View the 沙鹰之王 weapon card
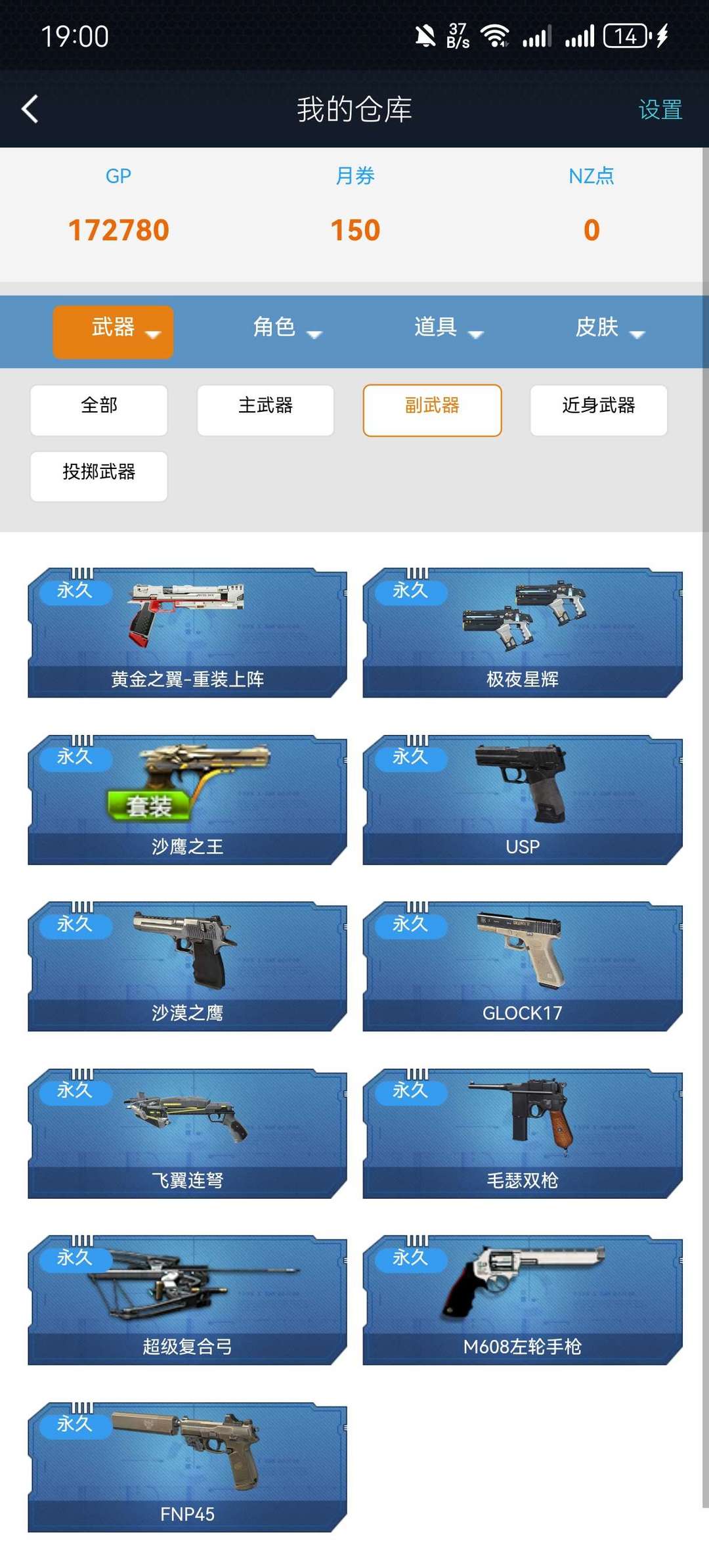709x1568 pixels. (x=187, y=799)
